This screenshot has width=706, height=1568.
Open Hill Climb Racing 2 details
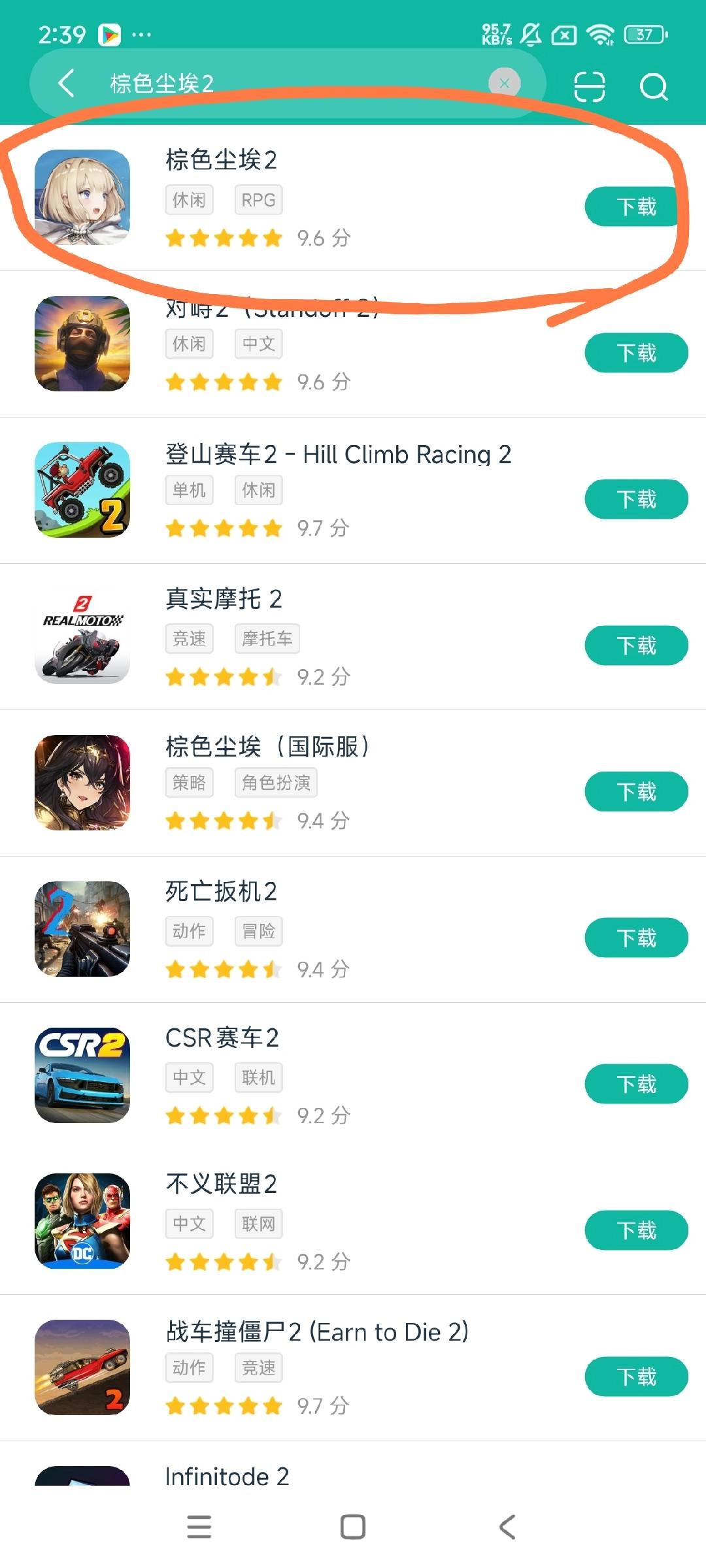tap(338, 455)
